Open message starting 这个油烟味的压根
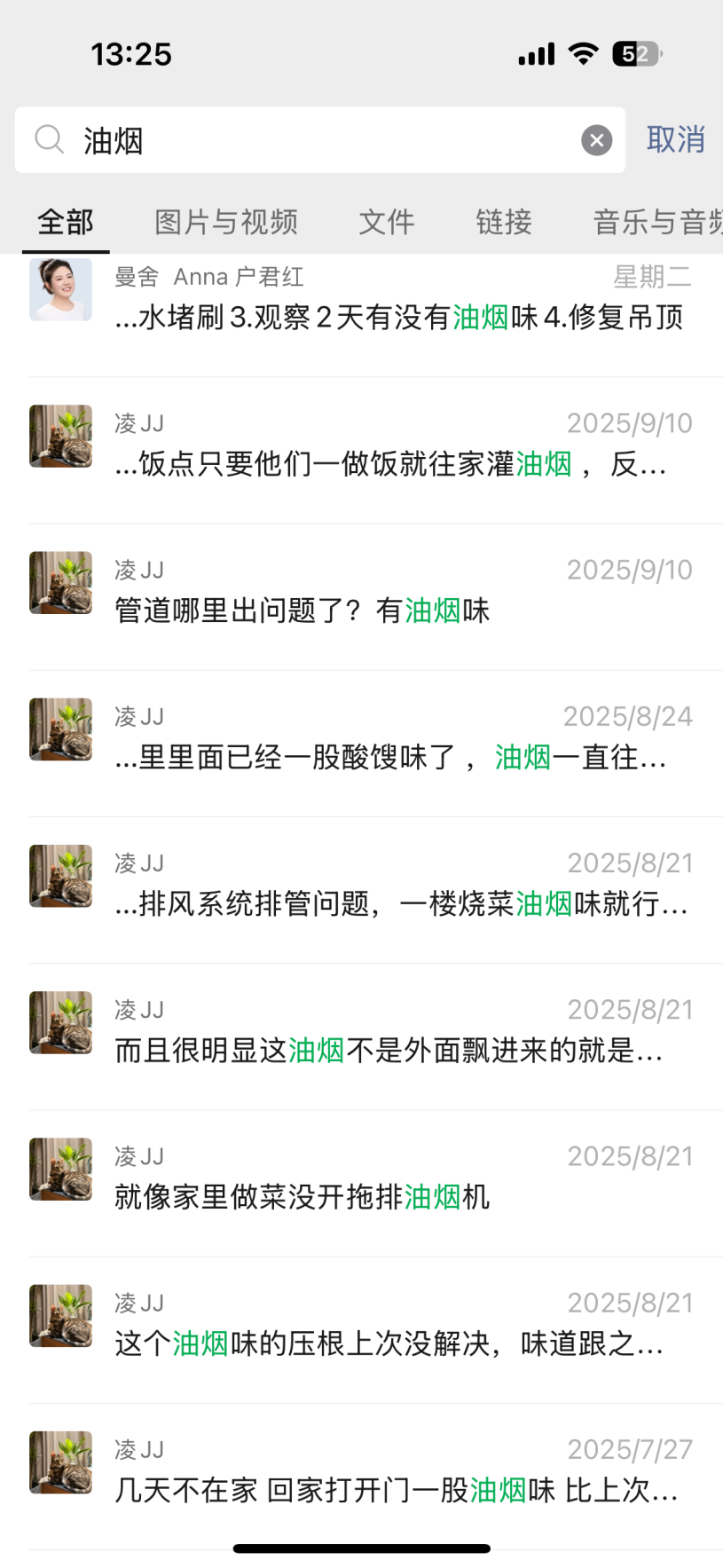The width and height of the screenshot is (723, 1568). click(x=399, y=1327)
